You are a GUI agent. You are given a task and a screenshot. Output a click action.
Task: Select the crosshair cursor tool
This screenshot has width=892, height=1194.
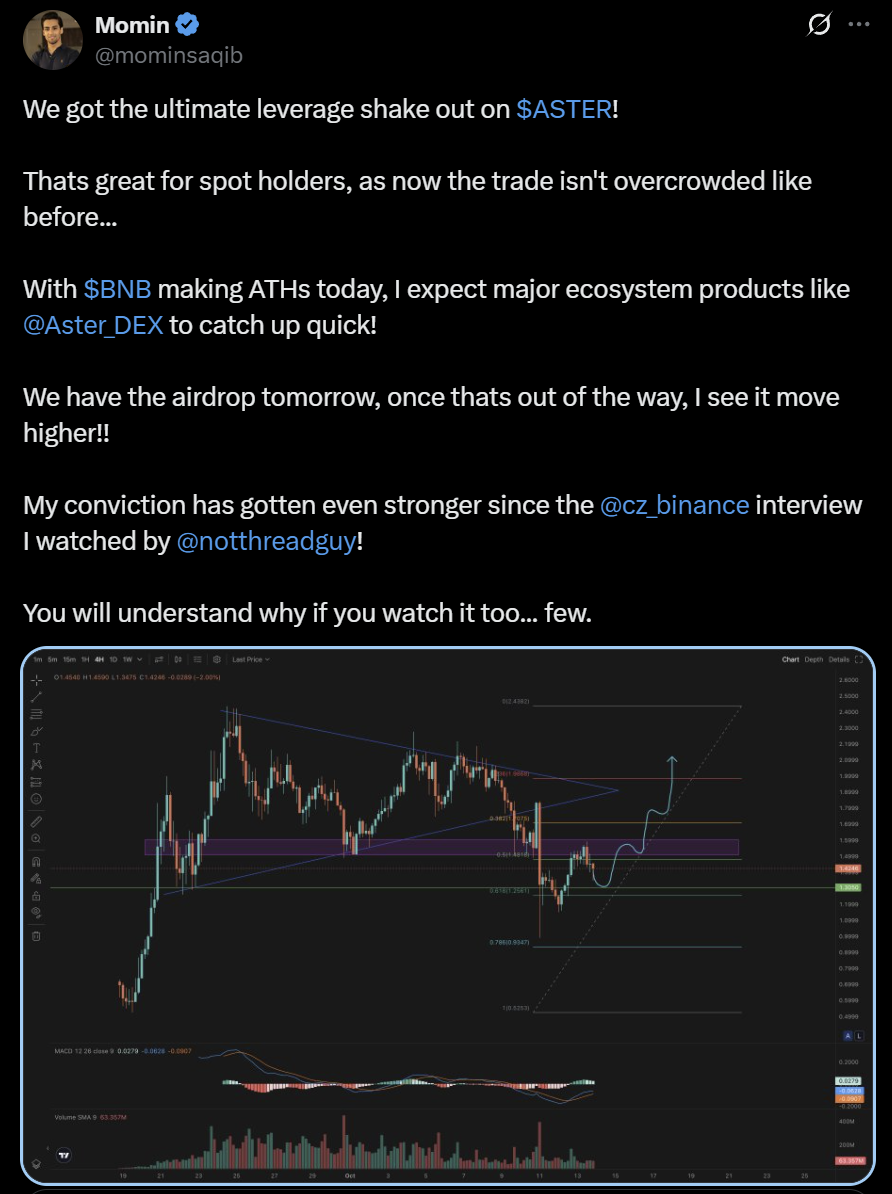coord(35,680)
